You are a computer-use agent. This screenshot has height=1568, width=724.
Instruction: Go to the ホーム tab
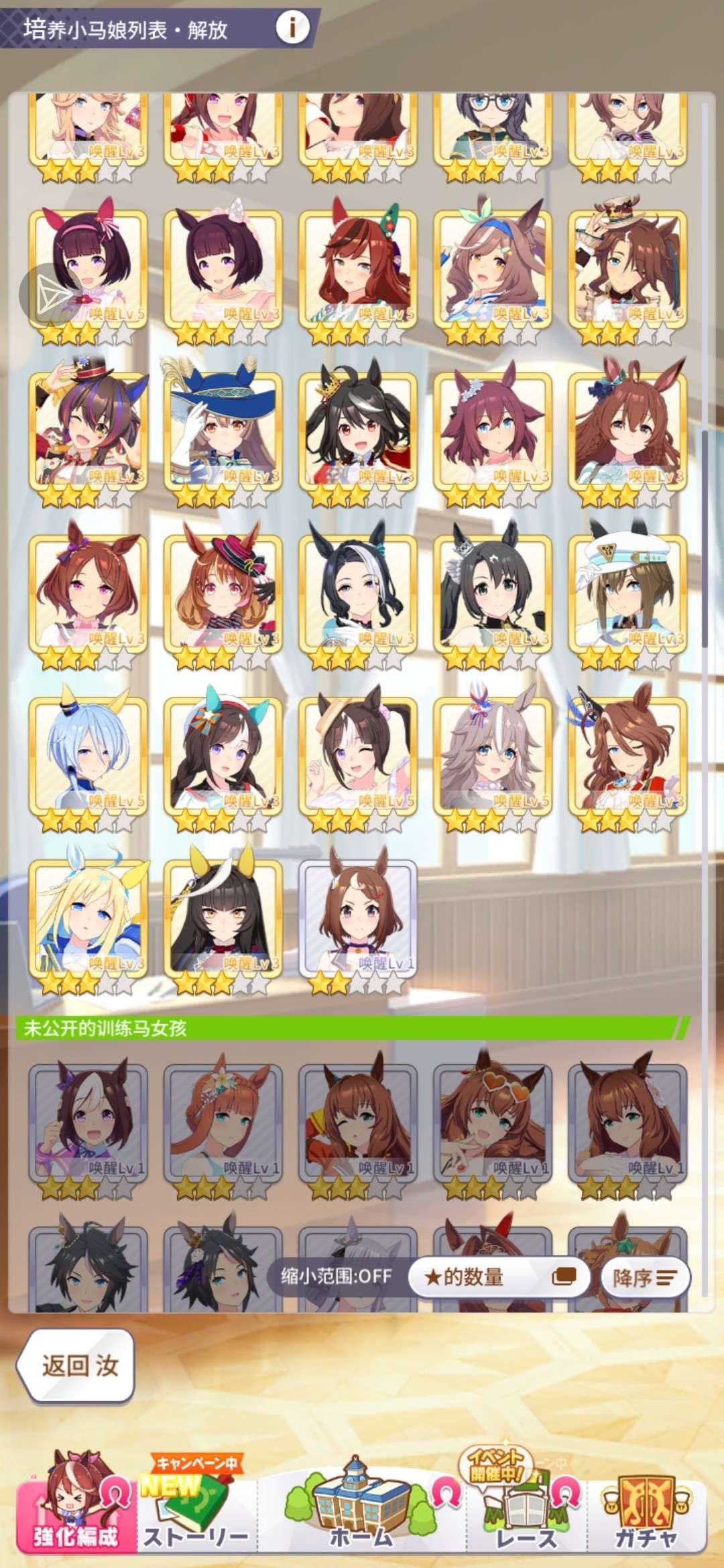360,1508
